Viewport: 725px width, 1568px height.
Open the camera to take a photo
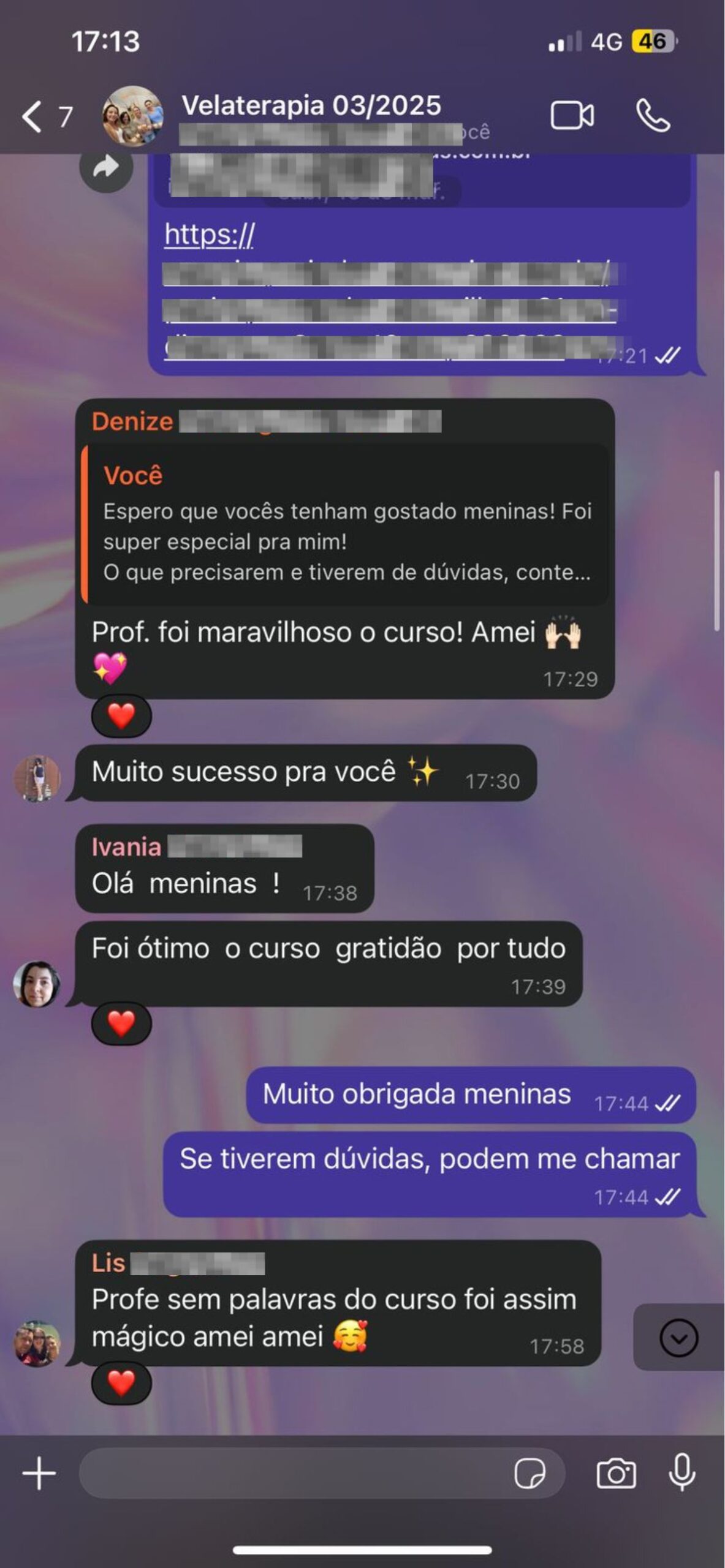(616, 1473)
